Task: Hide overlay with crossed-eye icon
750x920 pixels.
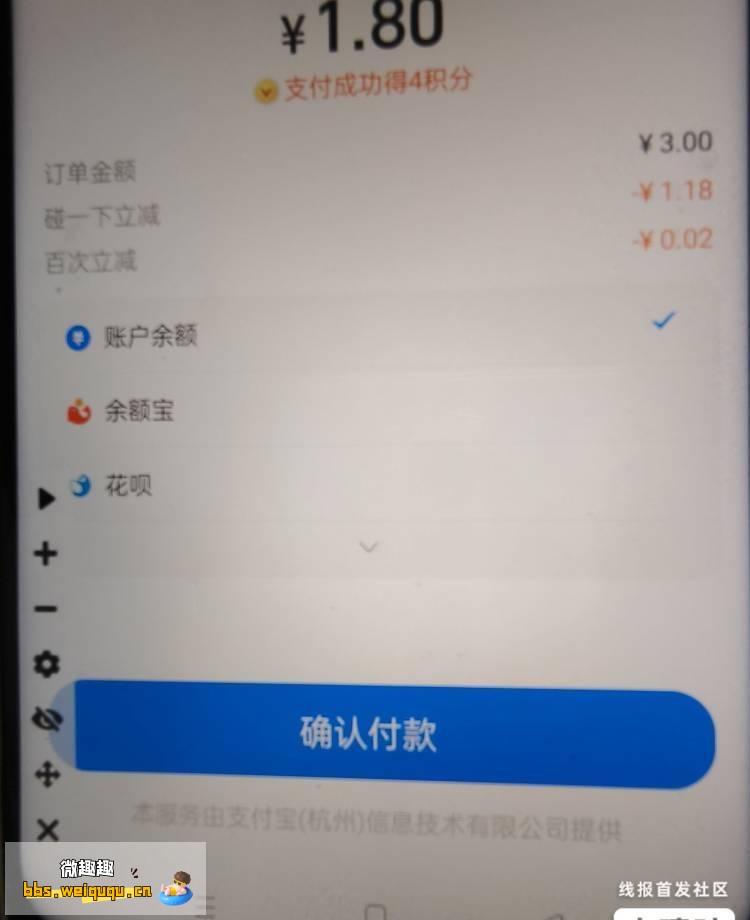Action: click(x=46, y=719)
